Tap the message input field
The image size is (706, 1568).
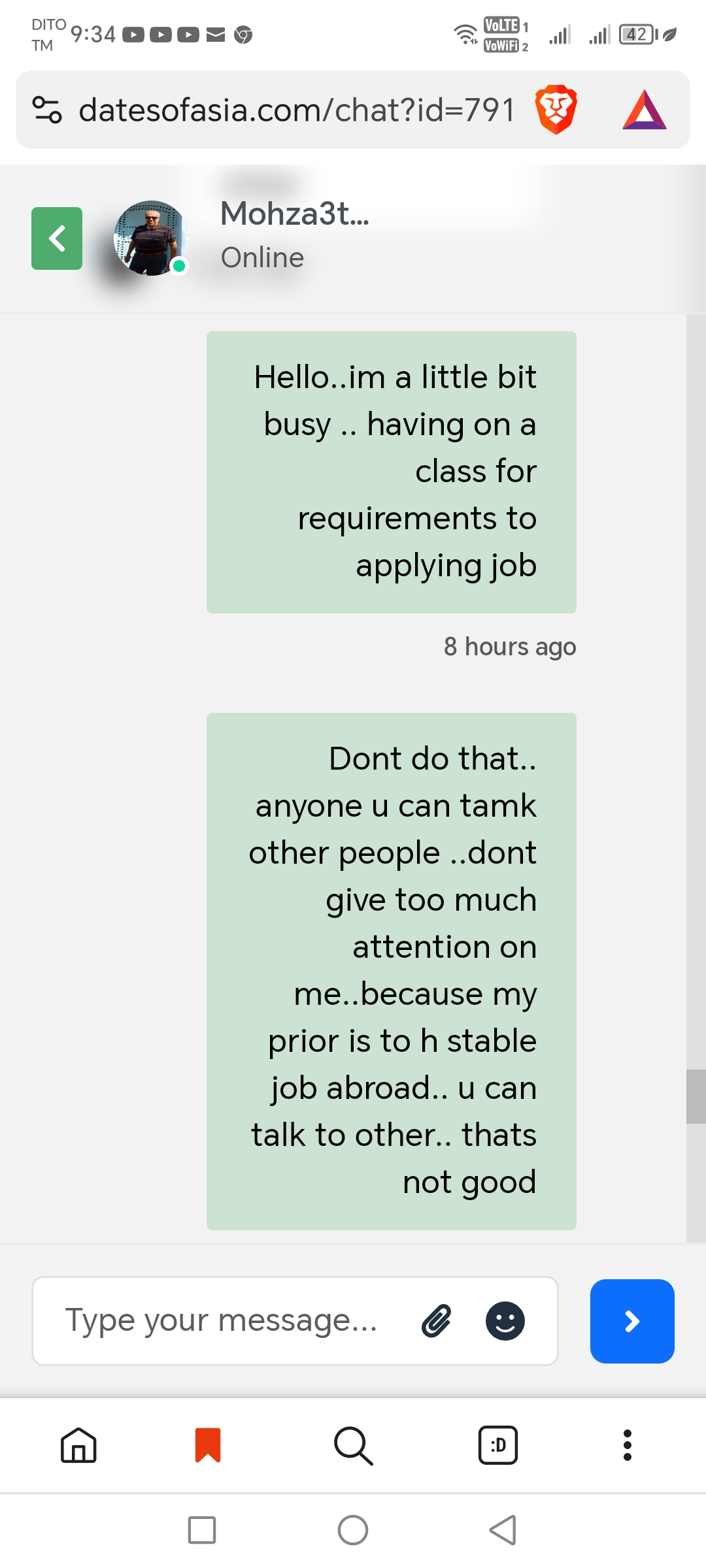tap(295, 1320)
